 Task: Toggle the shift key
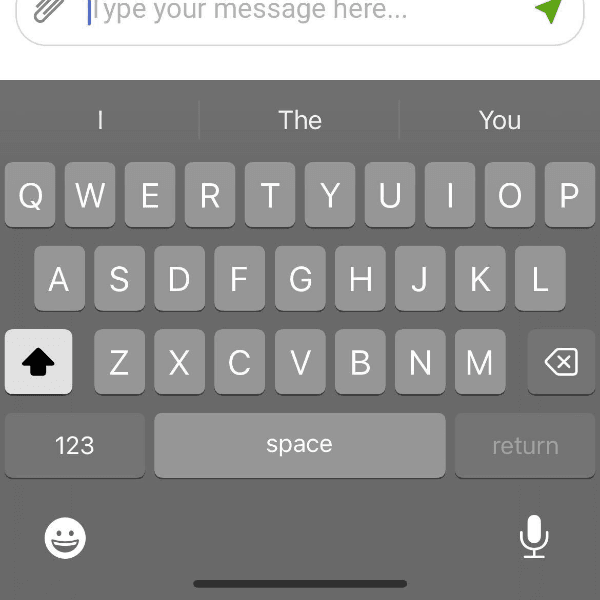click(38, 362)
